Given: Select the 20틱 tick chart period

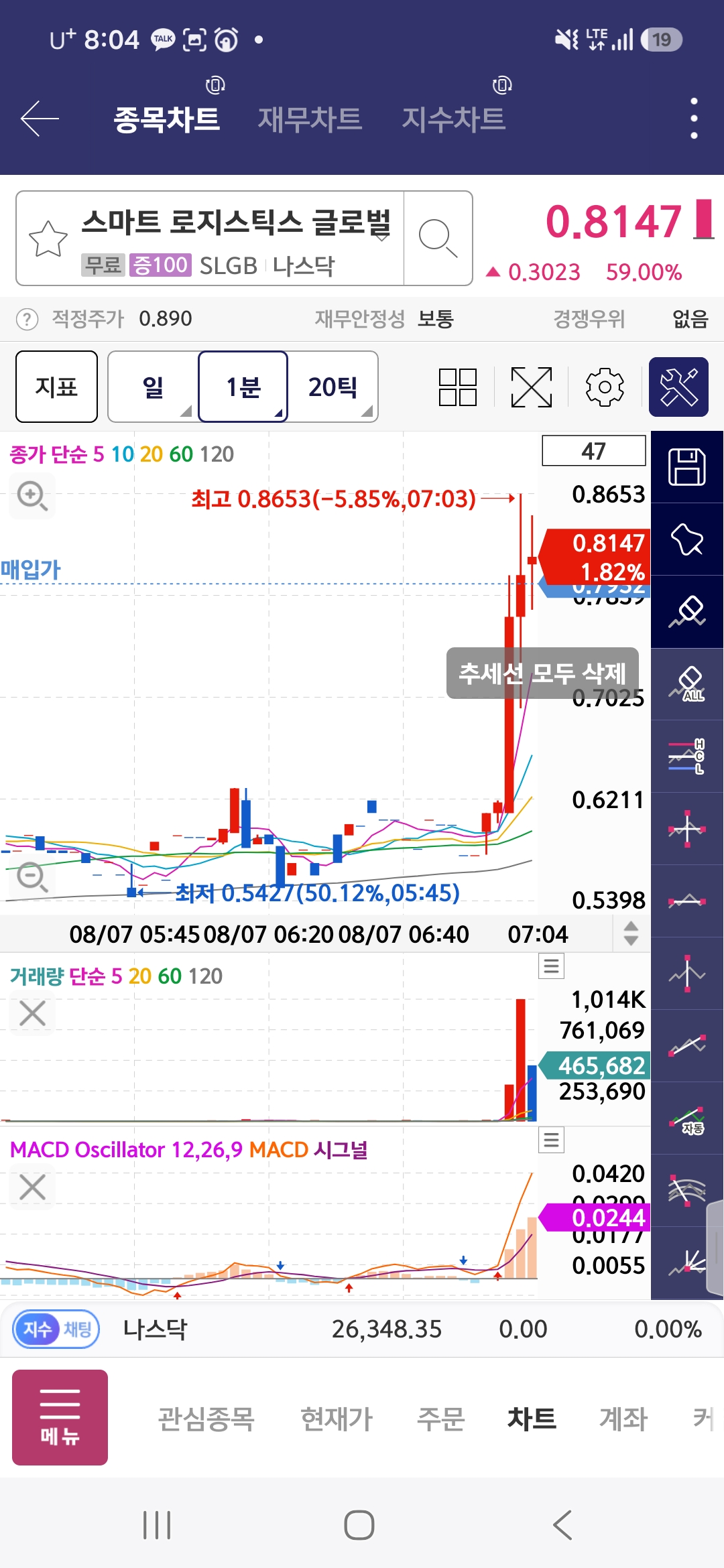Looking at the screenshot, I should (333, 387).
